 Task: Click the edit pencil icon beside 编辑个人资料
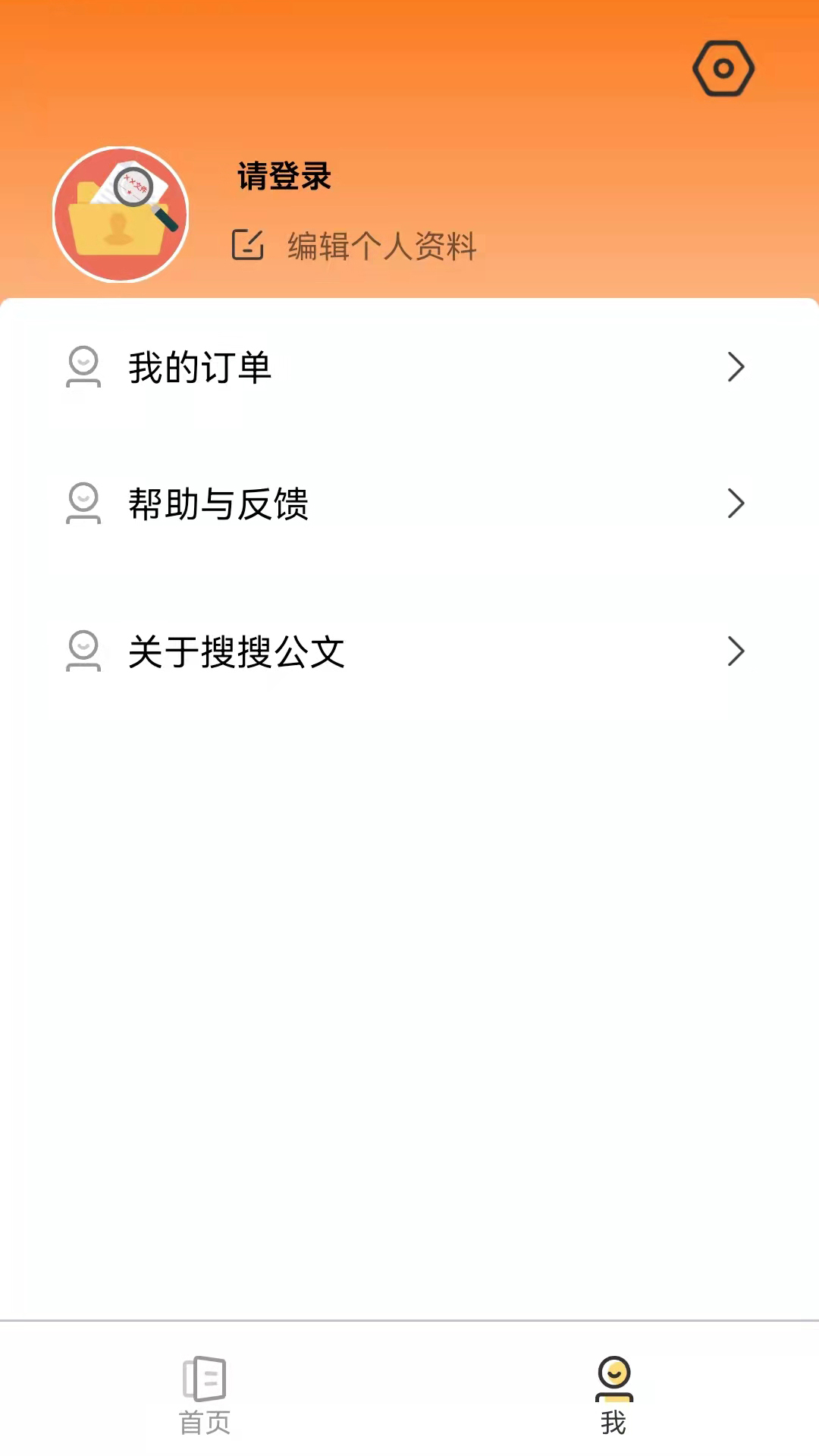[x=246, y=245]
